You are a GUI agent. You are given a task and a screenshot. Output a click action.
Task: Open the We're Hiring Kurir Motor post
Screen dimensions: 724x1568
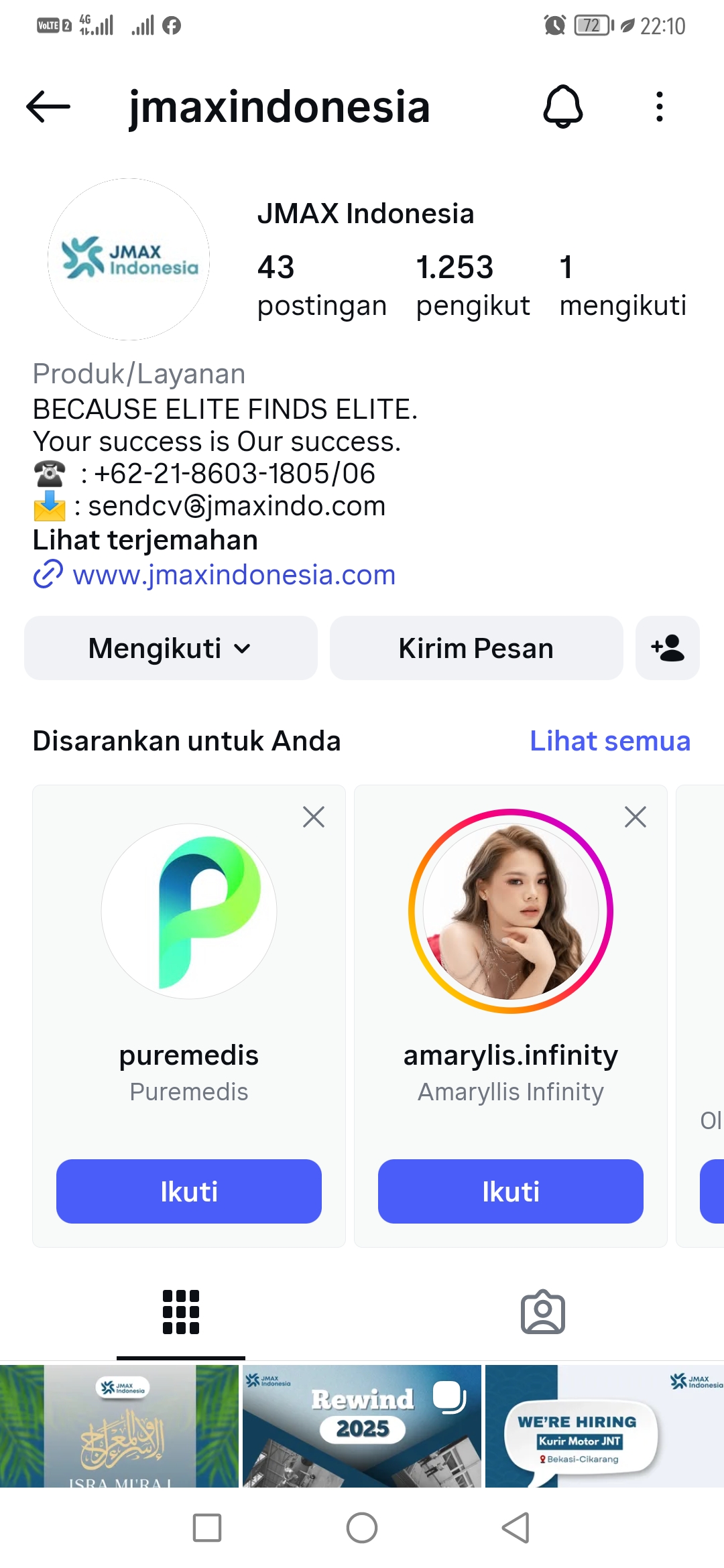(x=605, y=1426)
